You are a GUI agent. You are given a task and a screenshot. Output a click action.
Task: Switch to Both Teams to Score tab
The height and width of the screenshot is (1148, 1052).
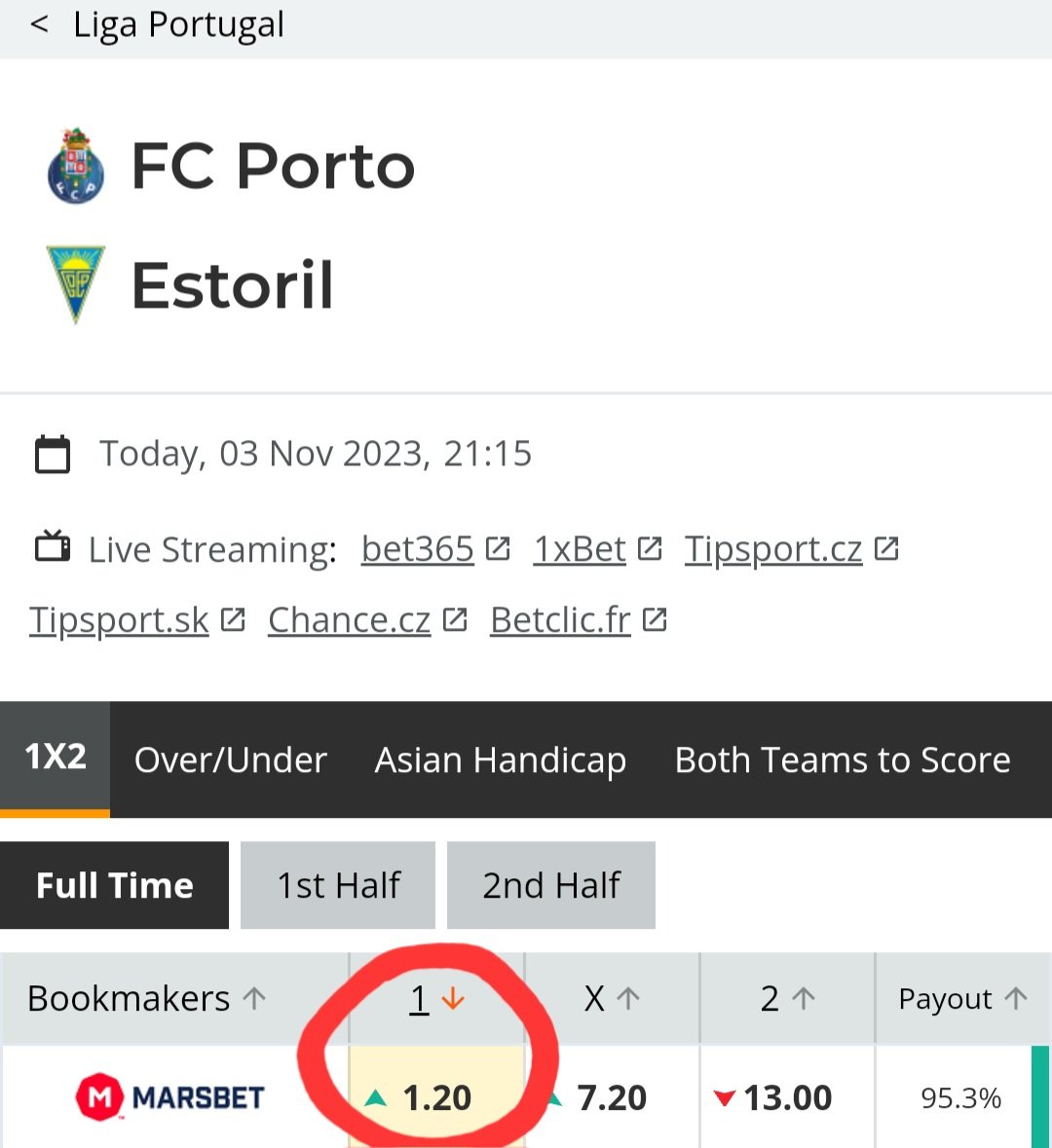843,759
